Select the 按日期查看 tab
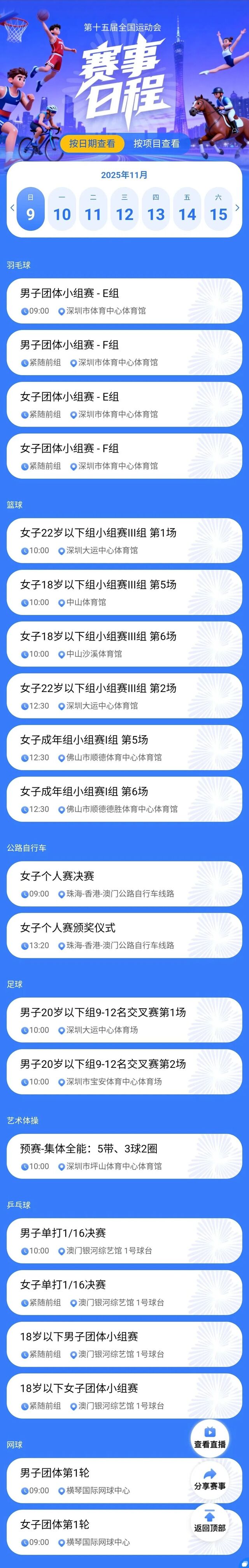249x1568 pixels. 92,144
